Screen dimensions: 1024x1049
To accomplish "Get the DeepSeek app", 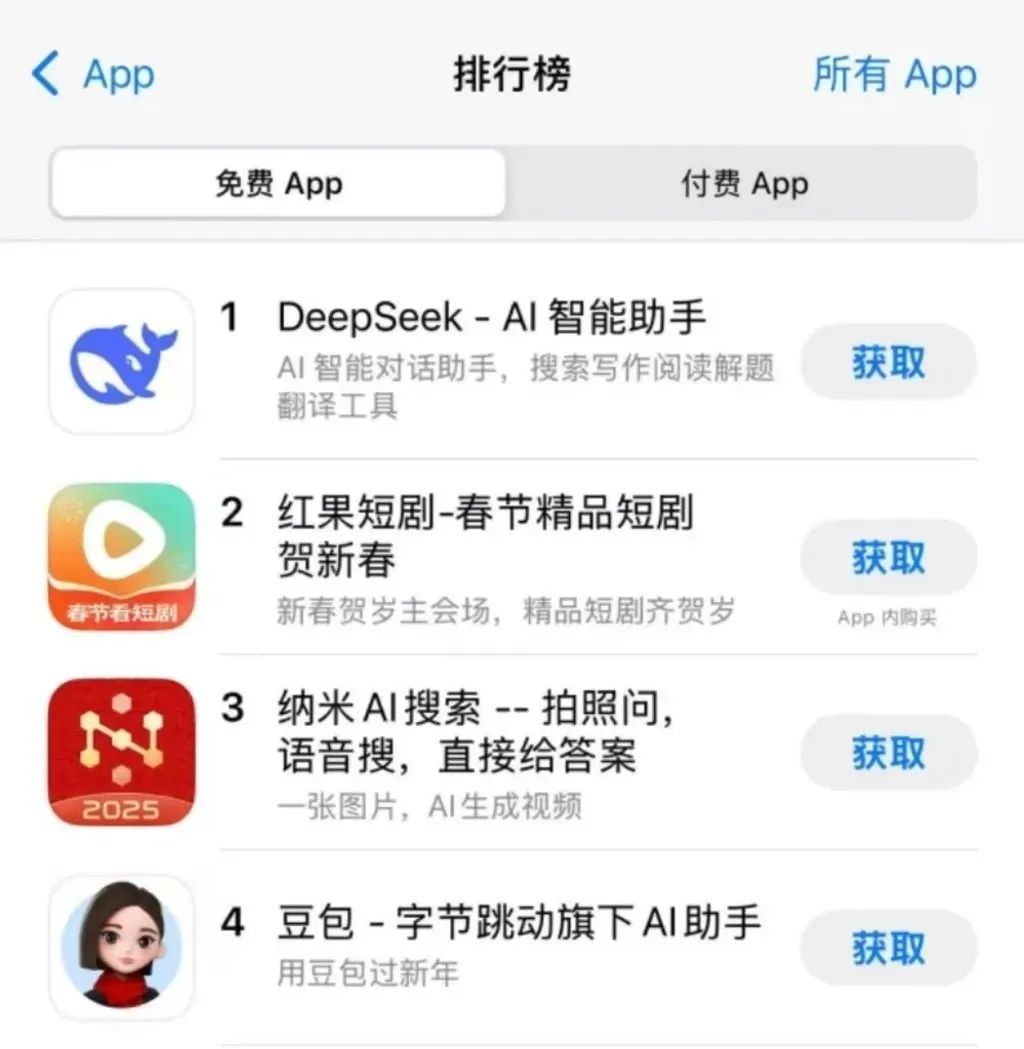I will (x=888, y=362).
